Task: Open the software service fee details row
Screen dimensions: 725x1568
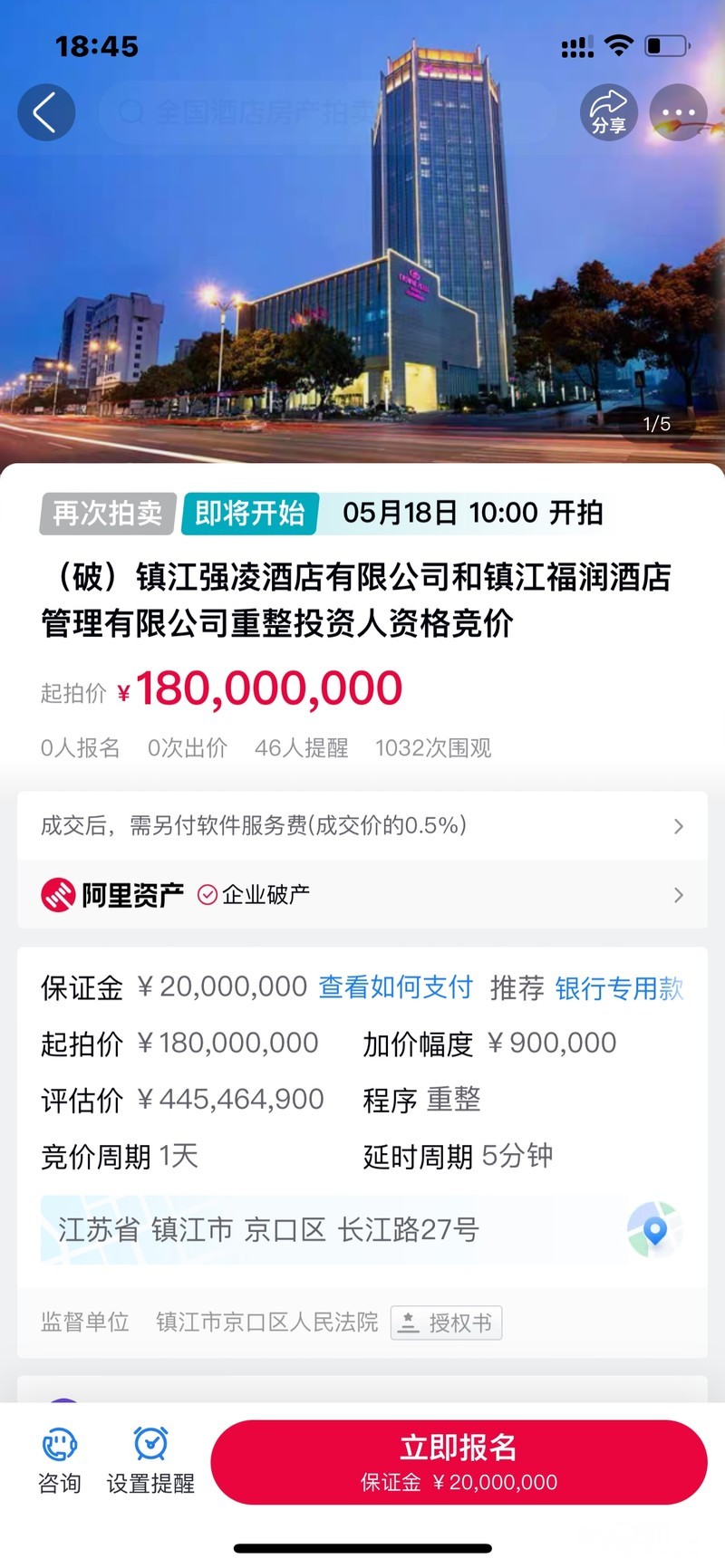Action: (x=362, y=825)
